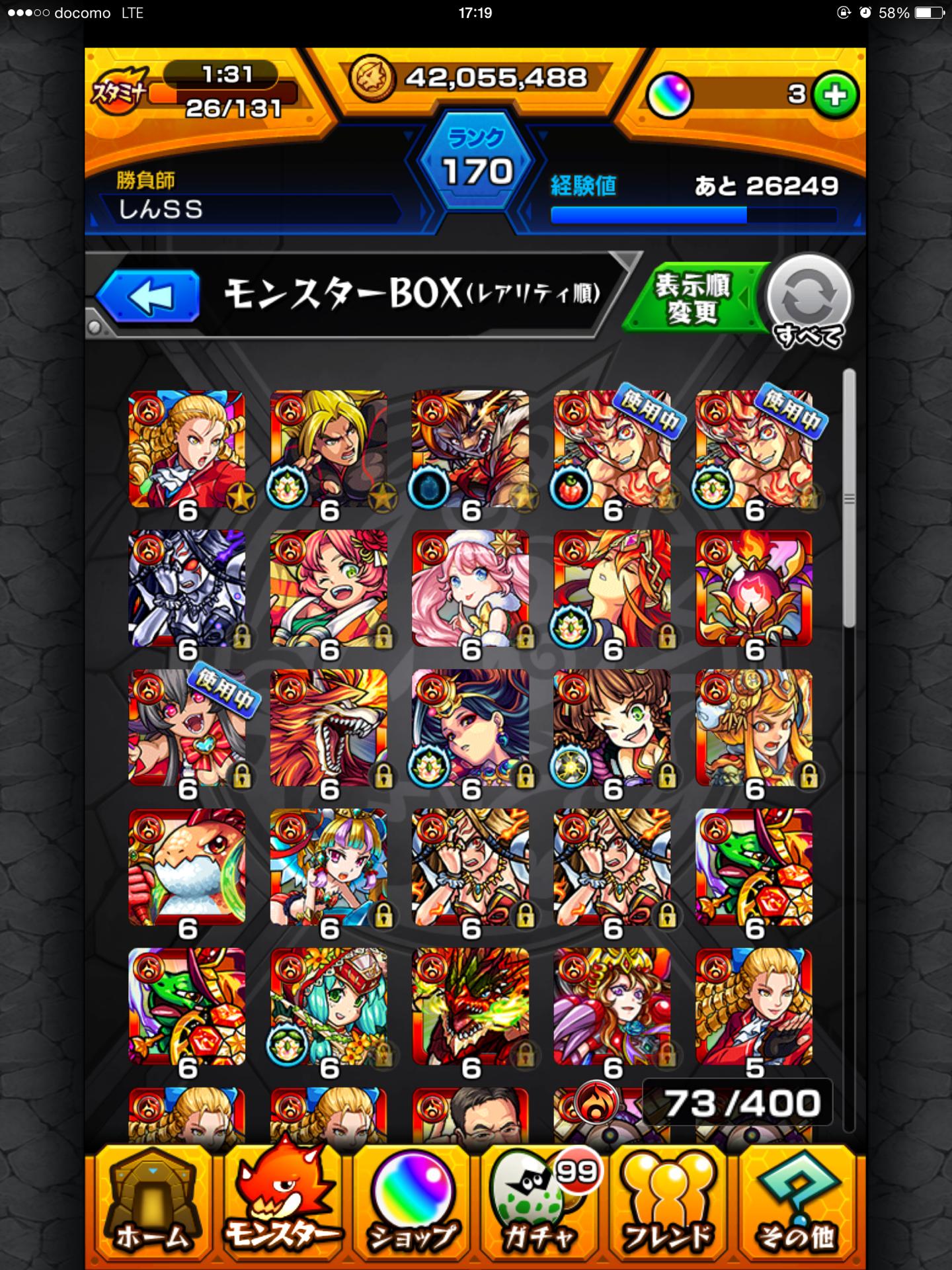Screen dimensions: 952x1270
Task: Open the 表示順変更 sort order button
Action: 691,298
